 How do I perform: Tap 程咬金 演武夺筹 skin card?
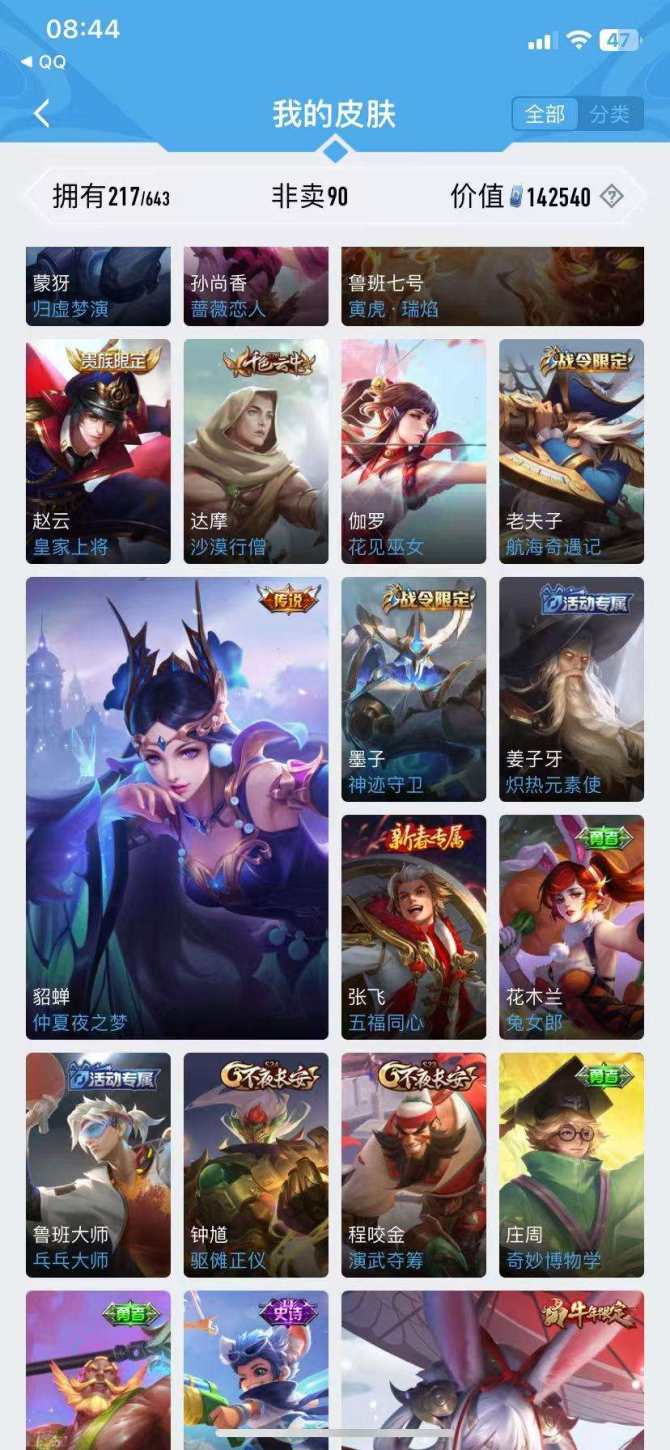[x=414, y=1165]
